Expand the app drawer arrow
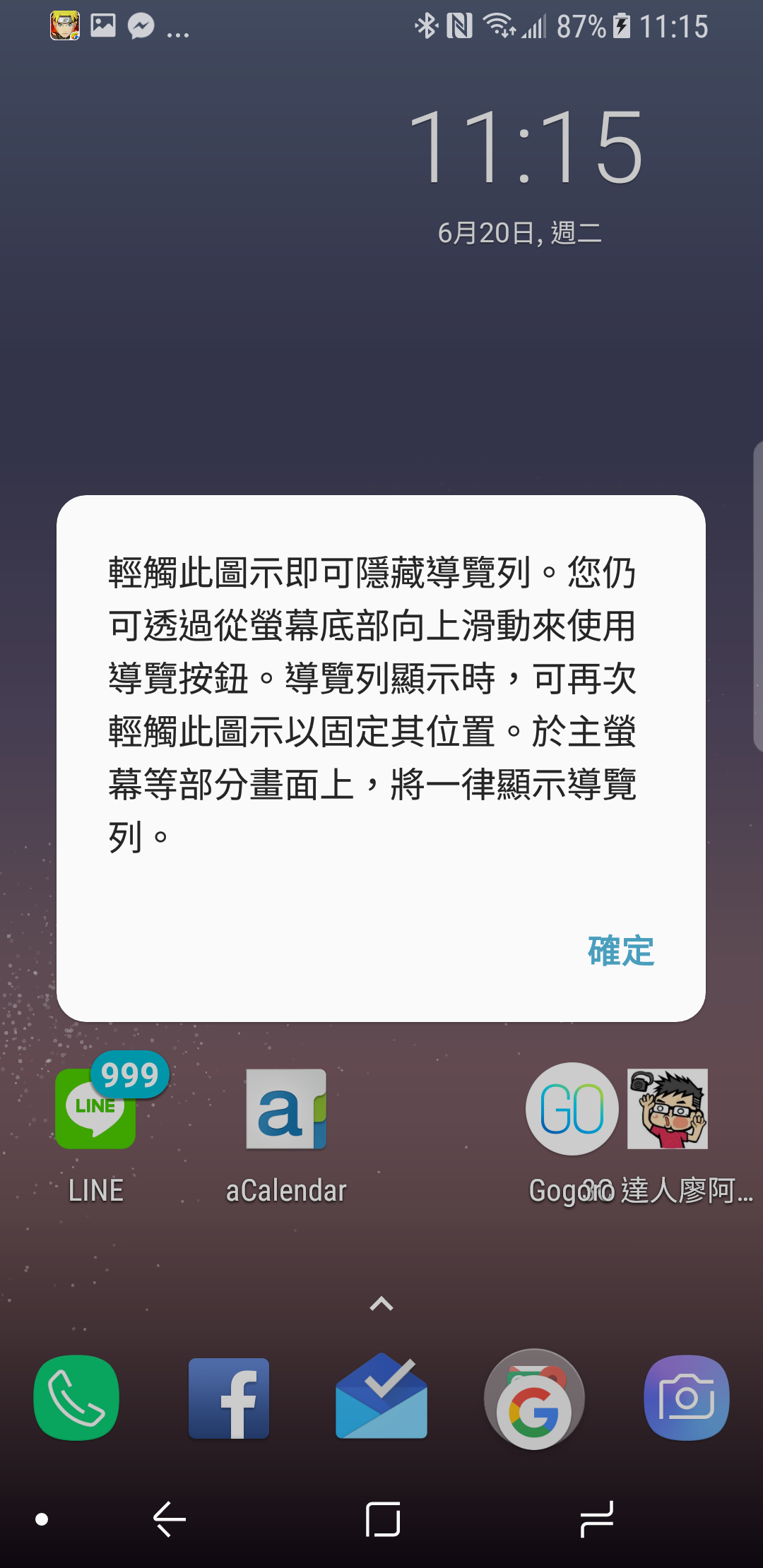The image size is (763, 1568). click(381, 1304)
